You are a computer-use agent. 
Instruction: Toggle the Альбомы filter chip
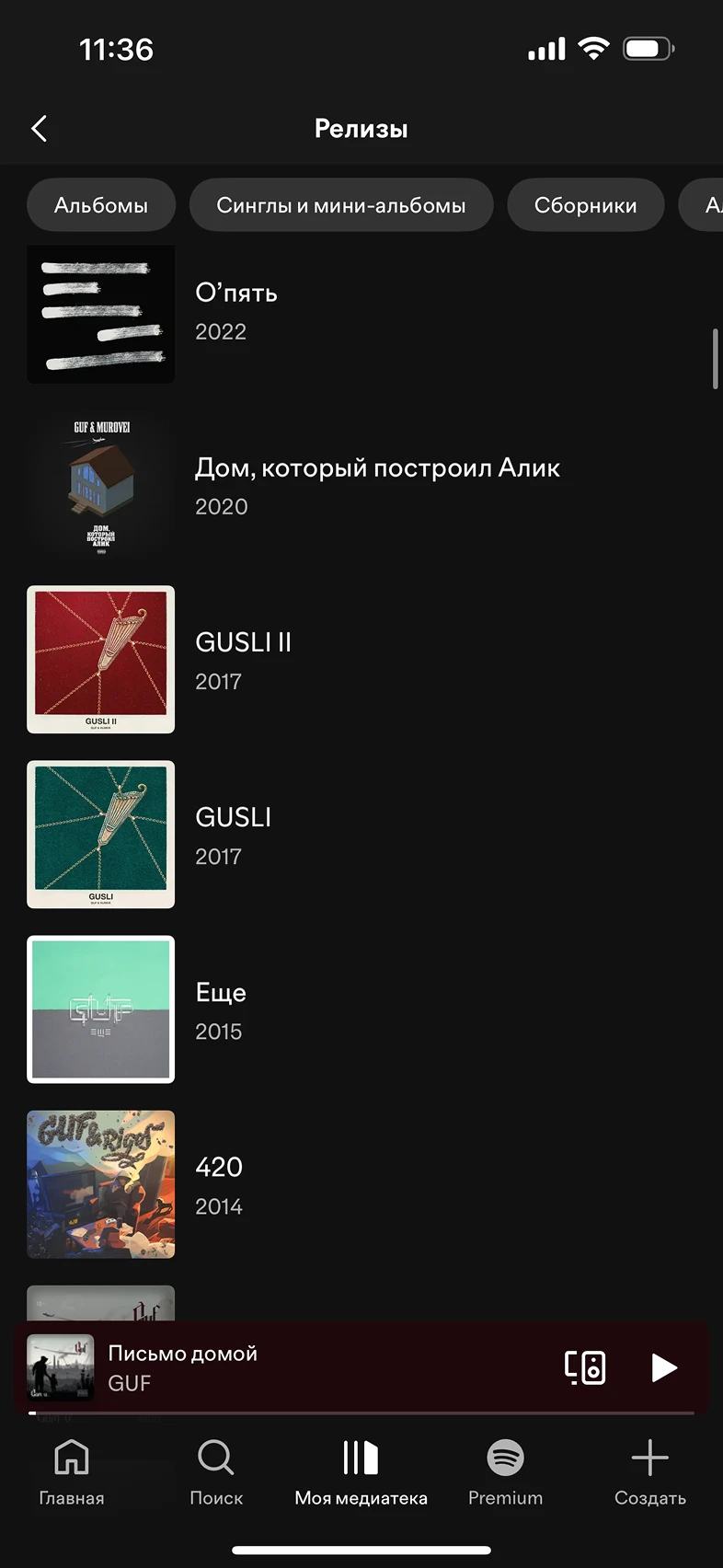pos(101,205)
